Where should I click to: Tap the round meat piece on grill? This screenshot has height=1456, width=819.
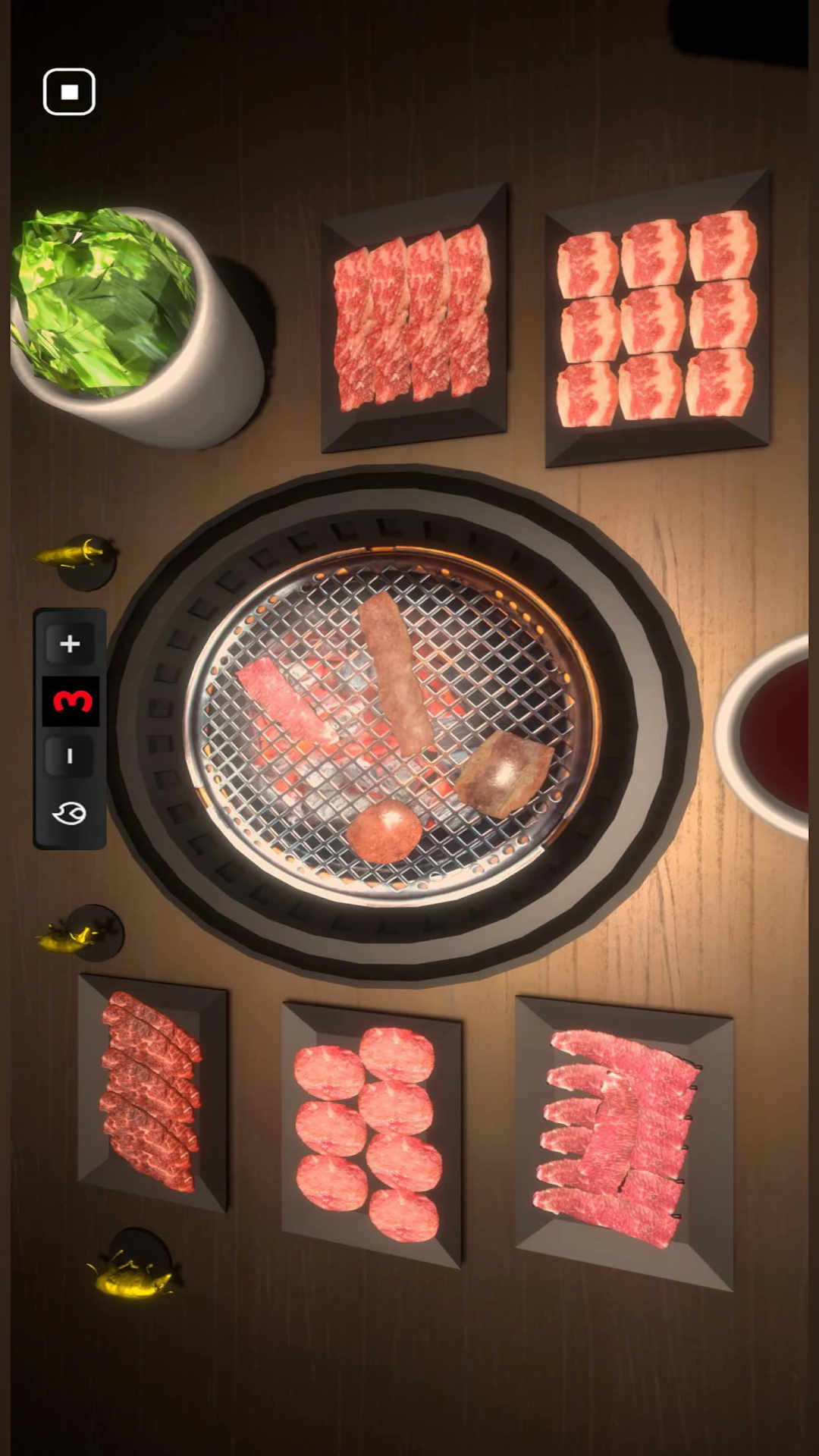(384, 831)
